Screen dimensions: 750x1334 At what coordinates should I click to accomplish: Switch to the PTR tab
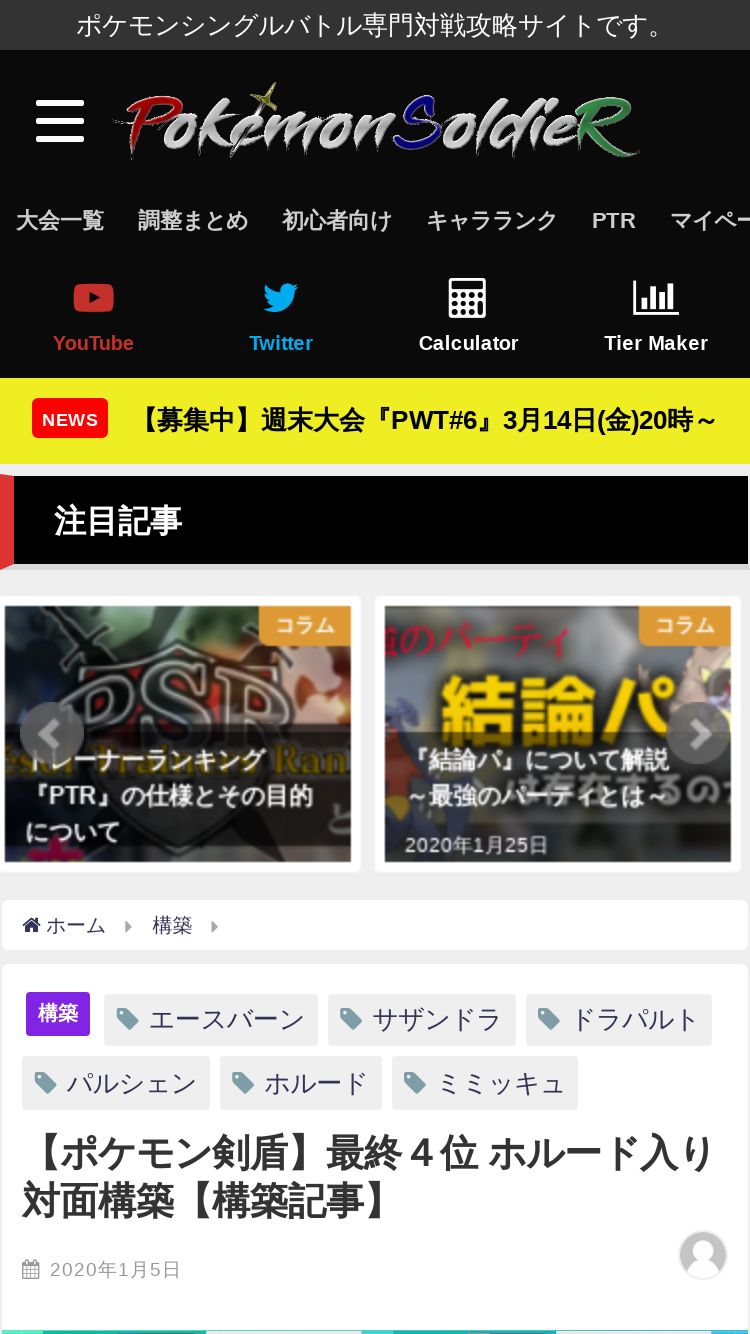click(613, 220)
